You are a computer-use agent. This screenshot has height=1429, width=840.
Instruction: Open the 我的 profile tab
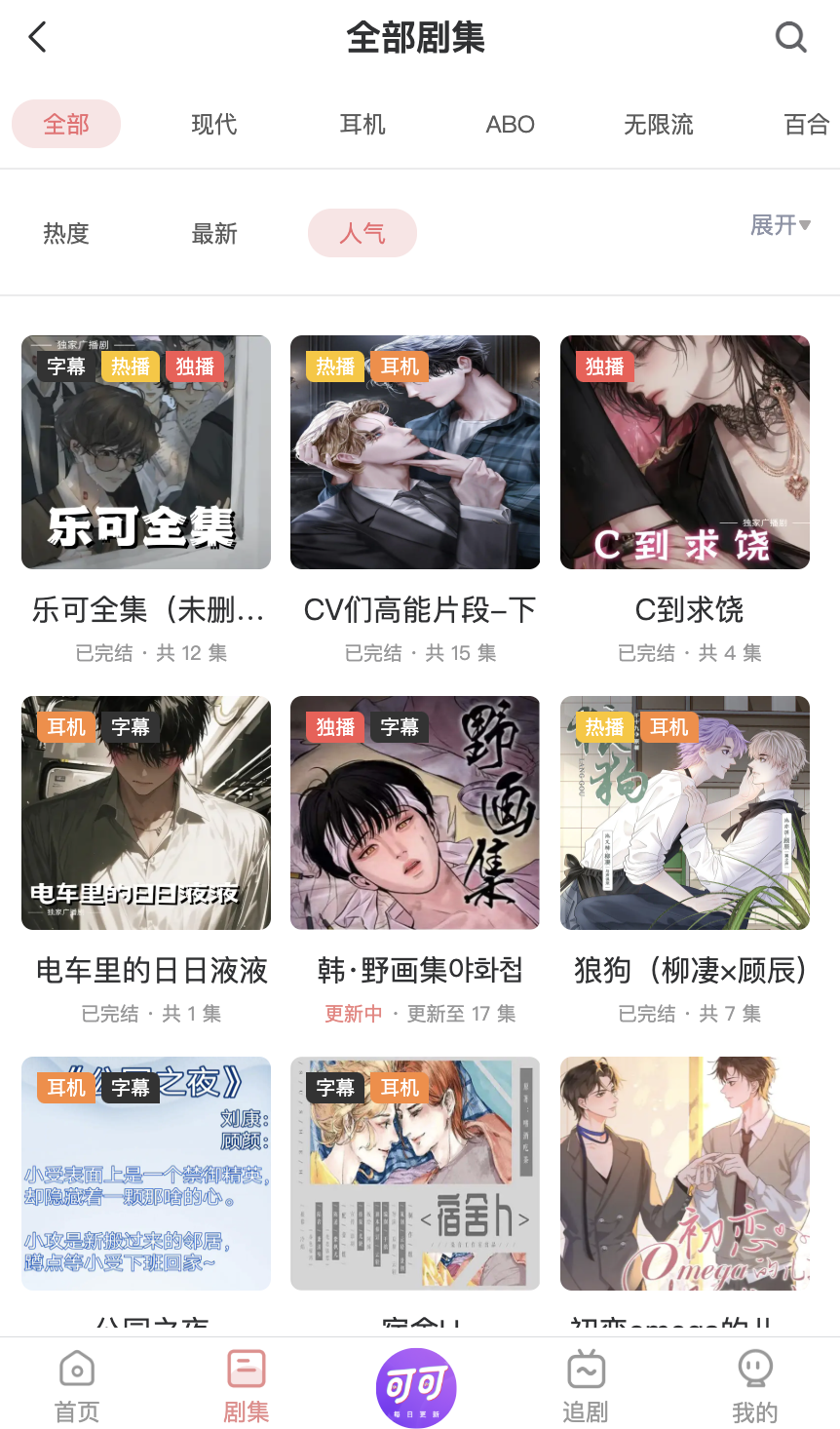(x=755, y=1386)
